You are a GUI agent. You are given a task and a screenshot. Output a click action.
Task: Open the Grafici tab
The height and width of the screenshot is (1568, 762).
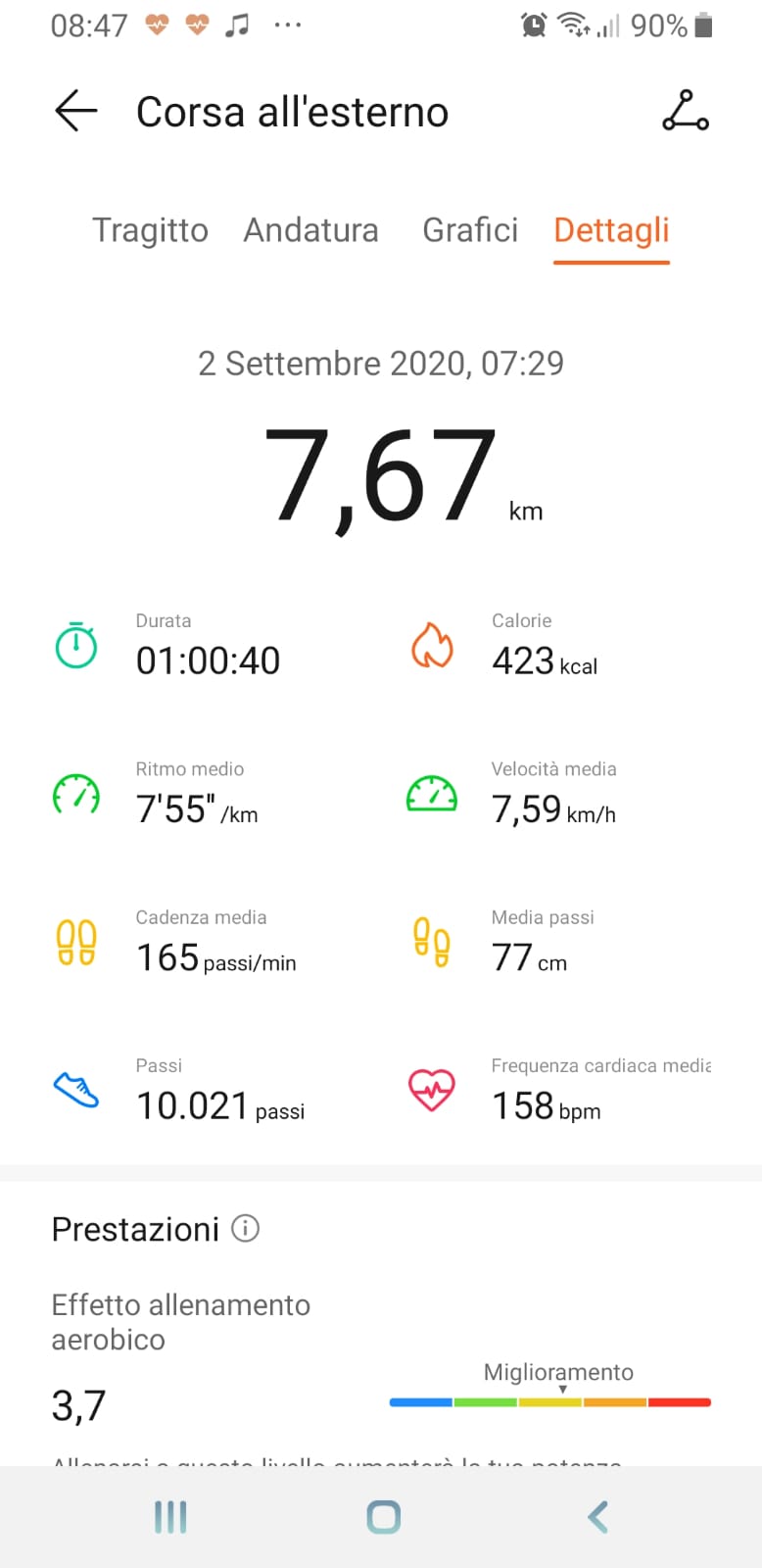[470, 230]
